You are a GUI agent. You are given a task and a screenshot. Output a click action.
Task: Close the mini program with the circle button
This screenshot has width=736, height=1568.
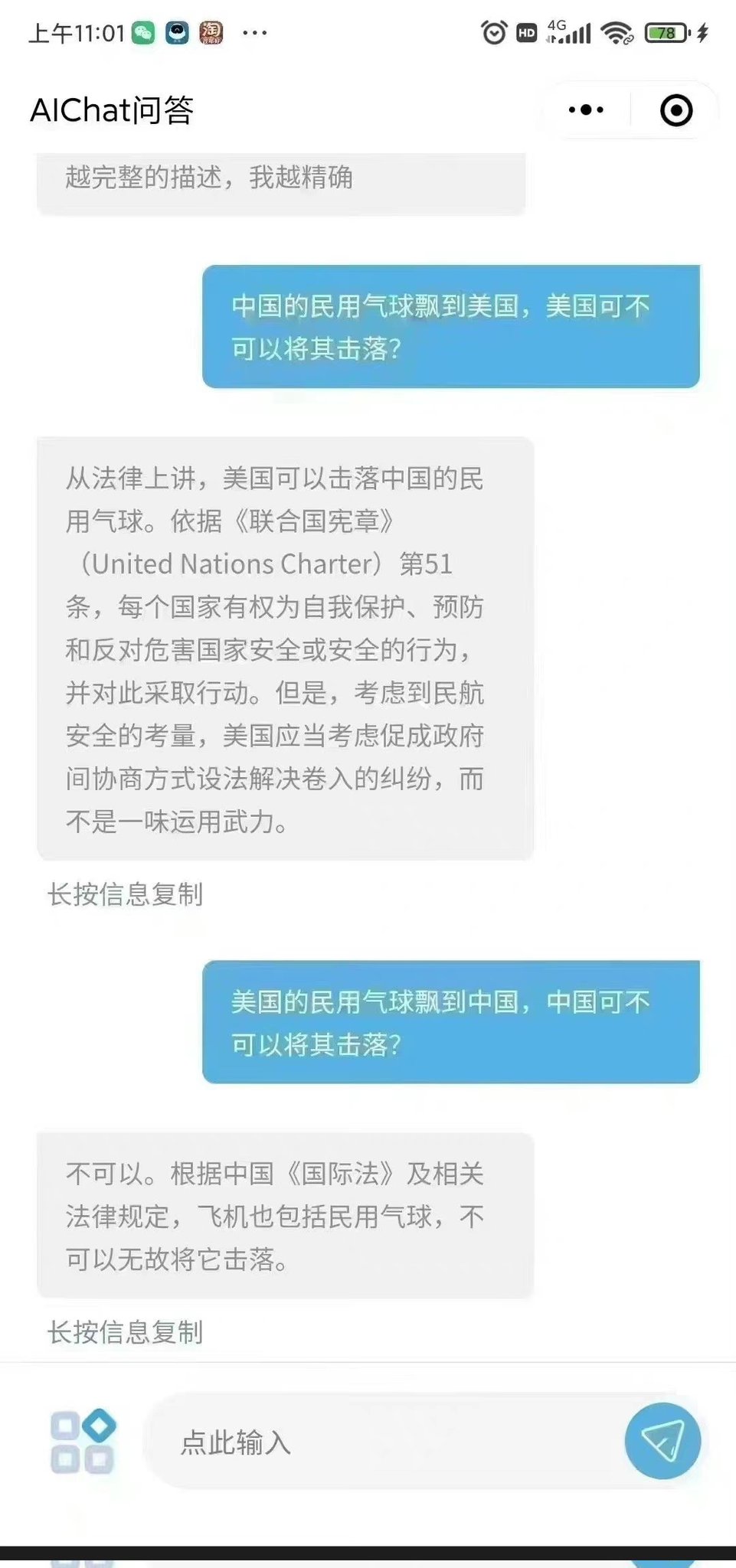(676, 110)
